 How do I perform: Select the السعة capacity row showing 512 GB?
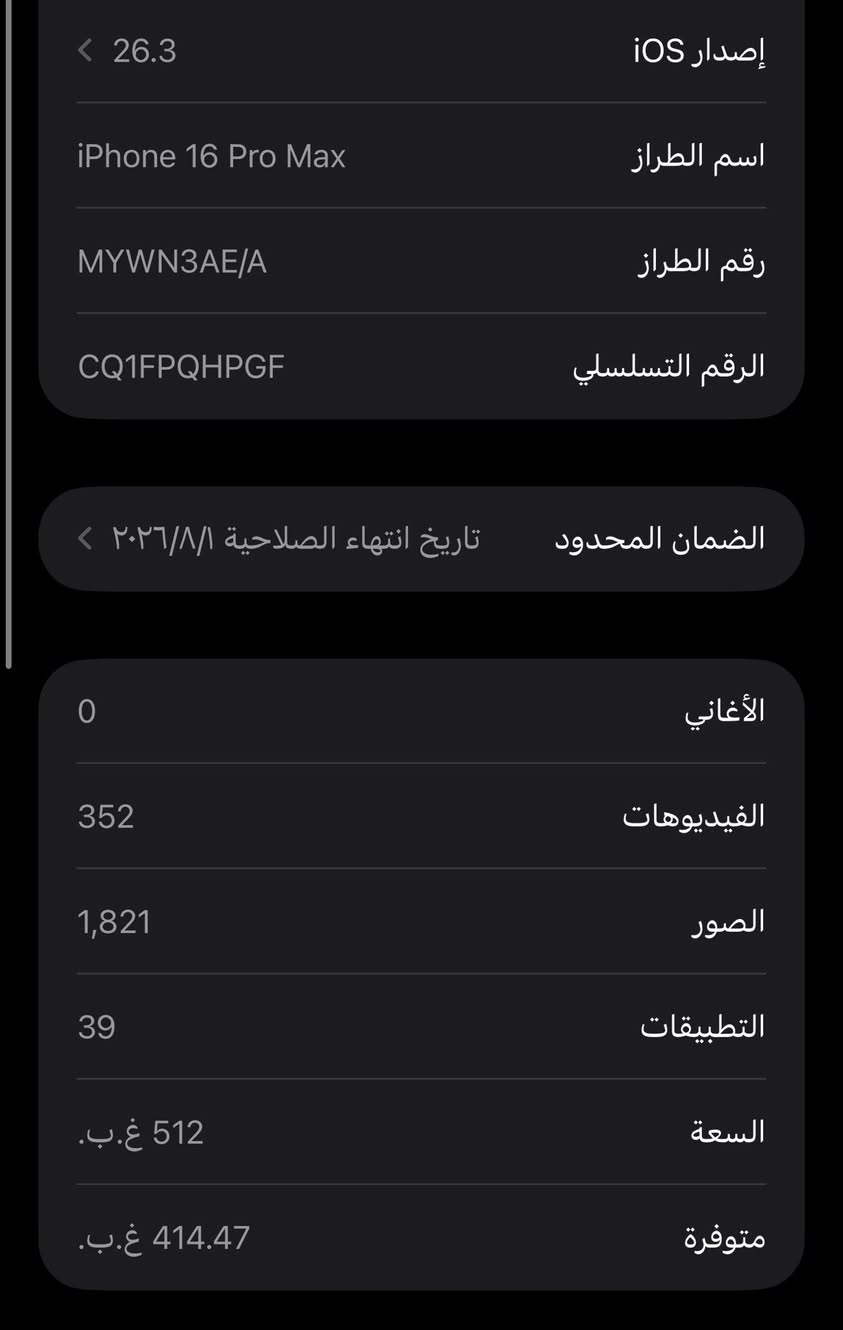[420, 1131]
